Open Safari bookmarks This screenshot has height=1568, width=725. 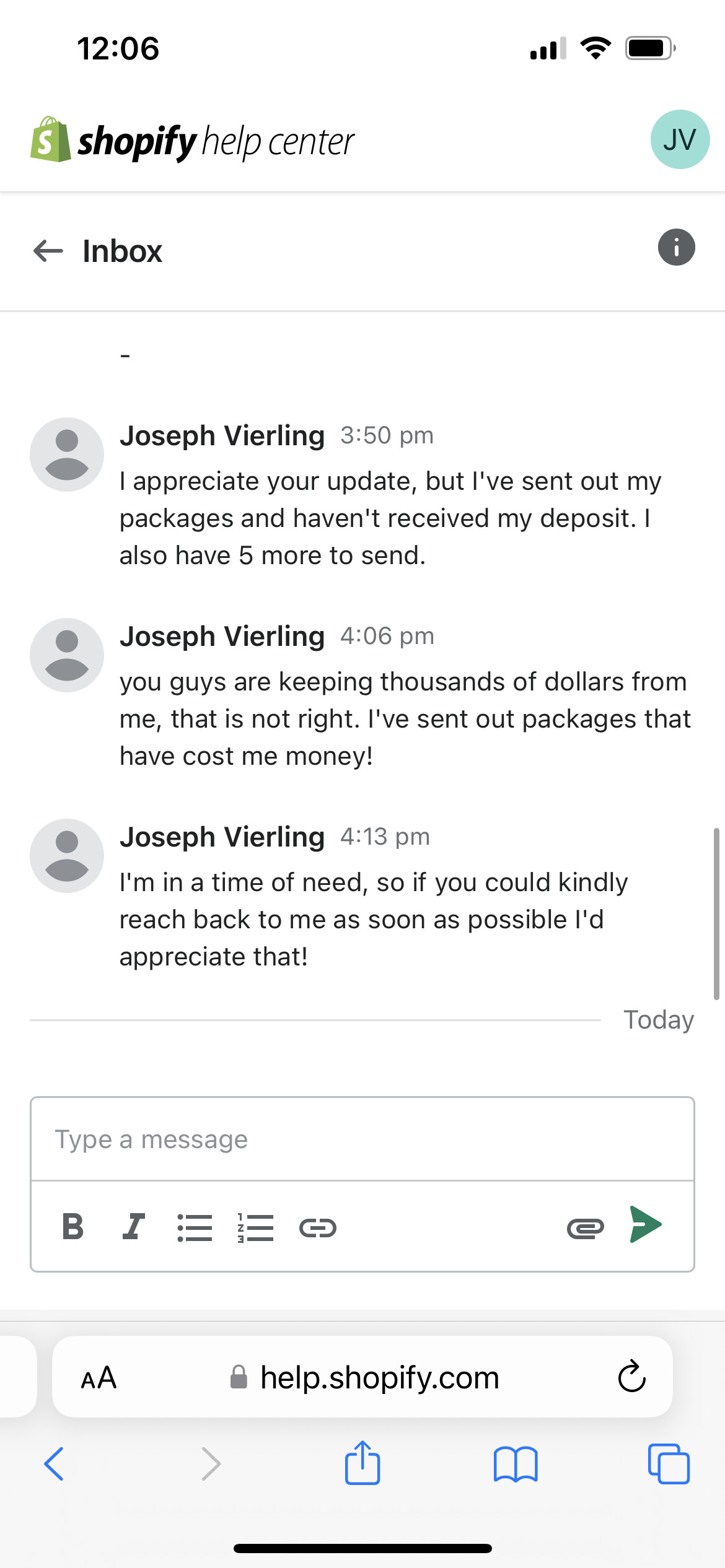pyautogui.click(x=516, y=1463)
